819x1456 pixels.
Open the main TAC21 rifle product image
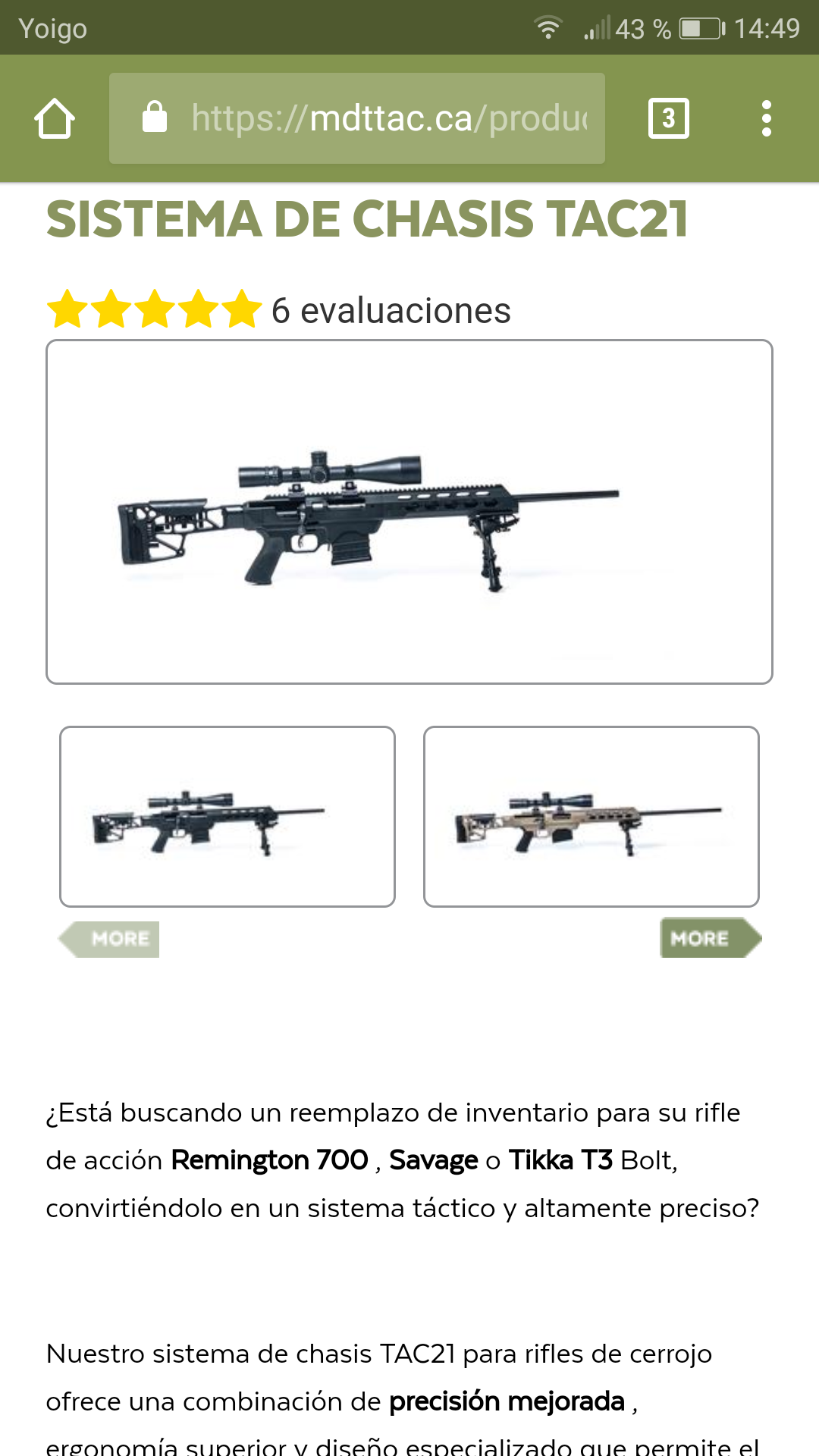pos(409,512)
